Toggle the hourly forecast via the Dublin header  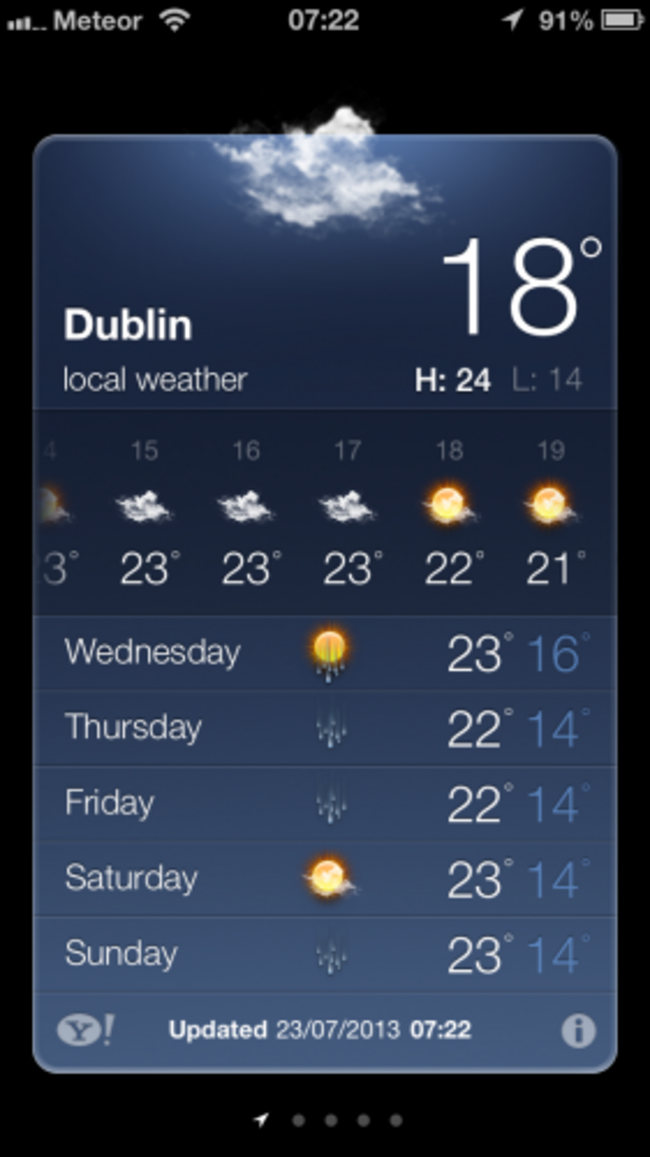click(128, 326)
